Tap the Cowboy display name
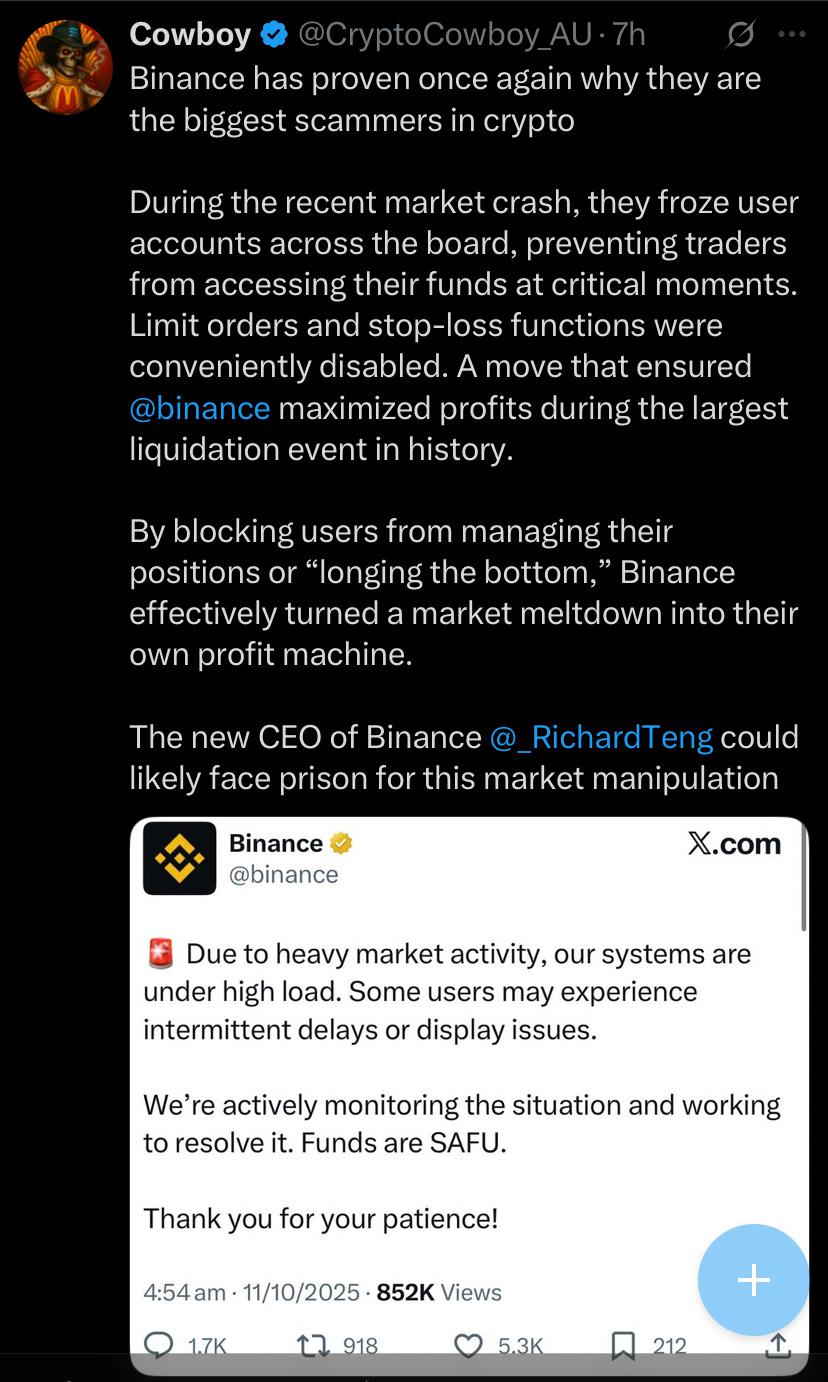Screen dimensions: 828x1382 pyautogui.click(x=190, y=35)
